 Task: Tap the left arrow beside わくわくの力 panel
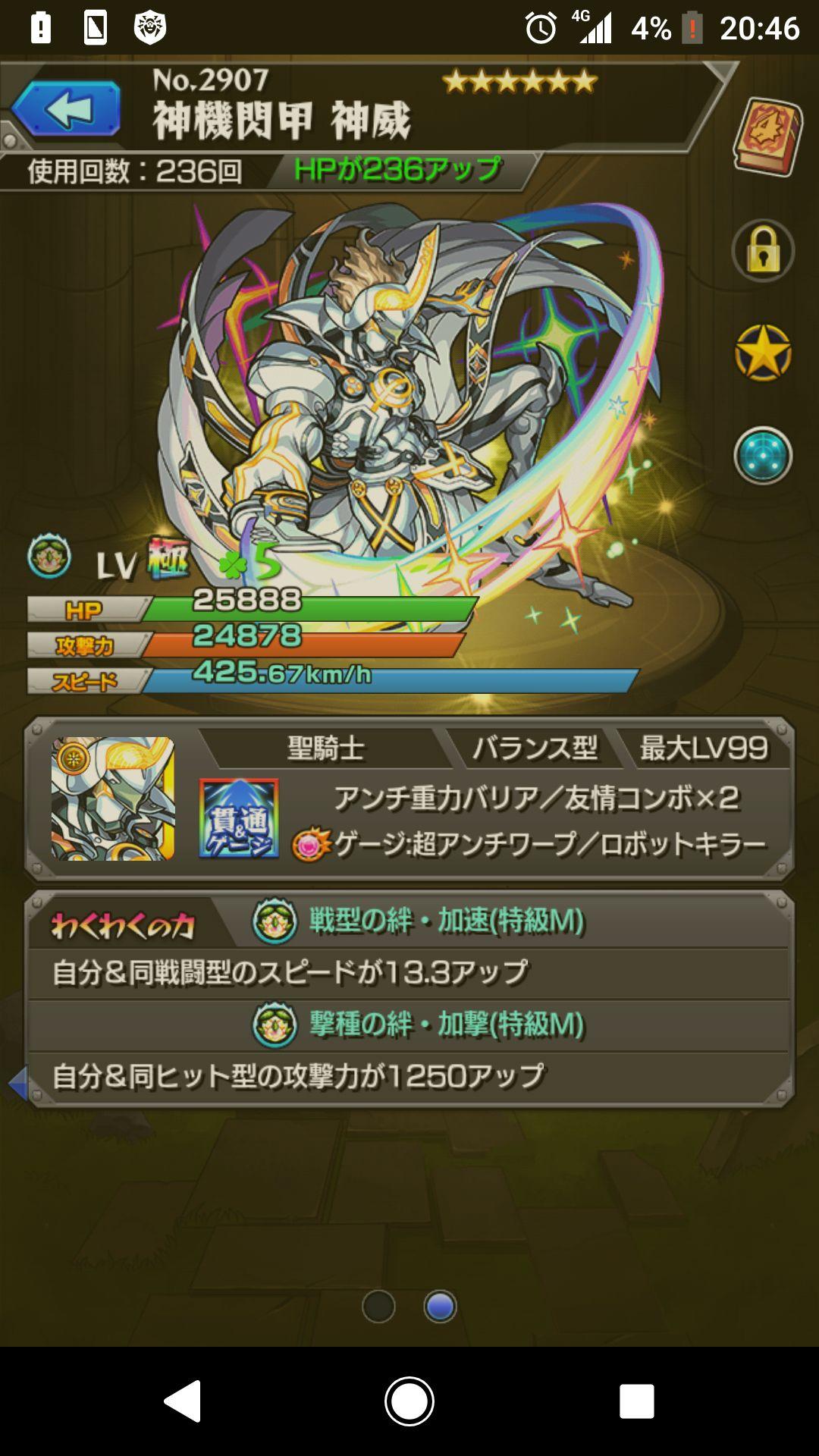point(18,1084)
